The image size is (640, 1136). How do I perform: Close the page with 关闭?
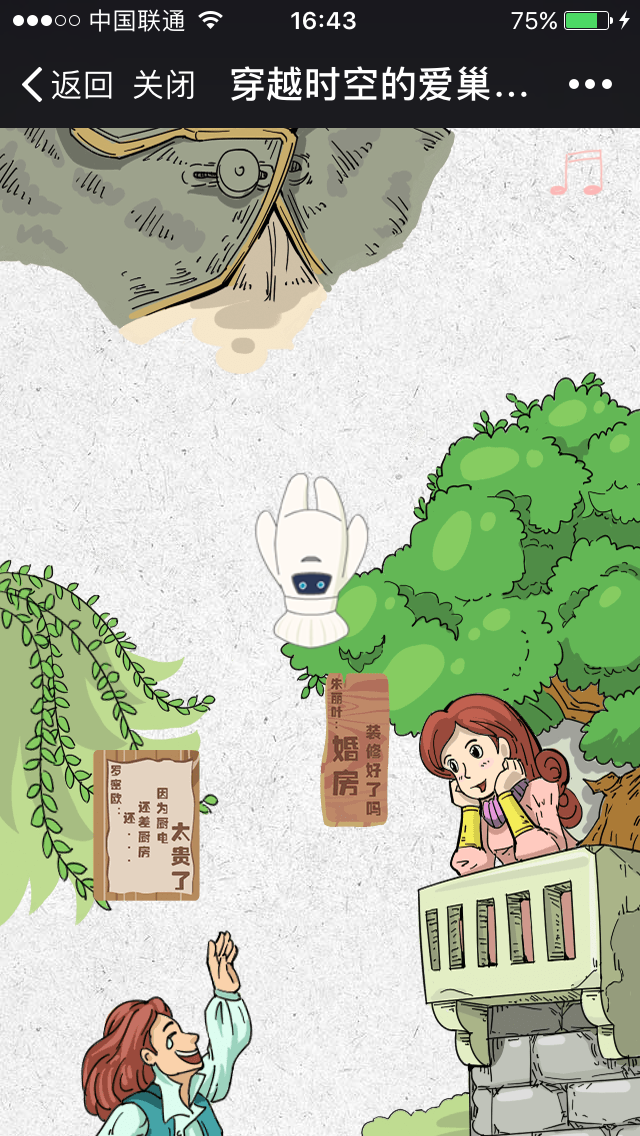(163, 85)
